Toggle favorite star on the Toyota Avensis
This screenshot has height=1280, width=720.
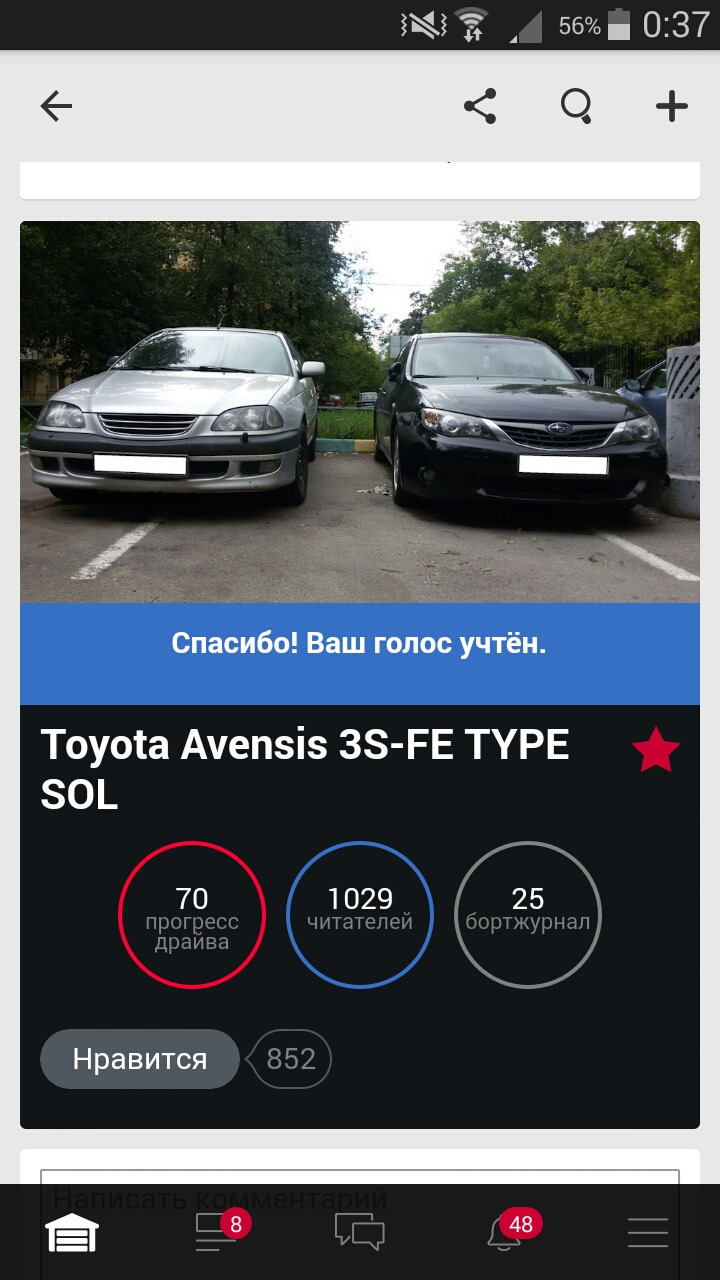(657, 748)
